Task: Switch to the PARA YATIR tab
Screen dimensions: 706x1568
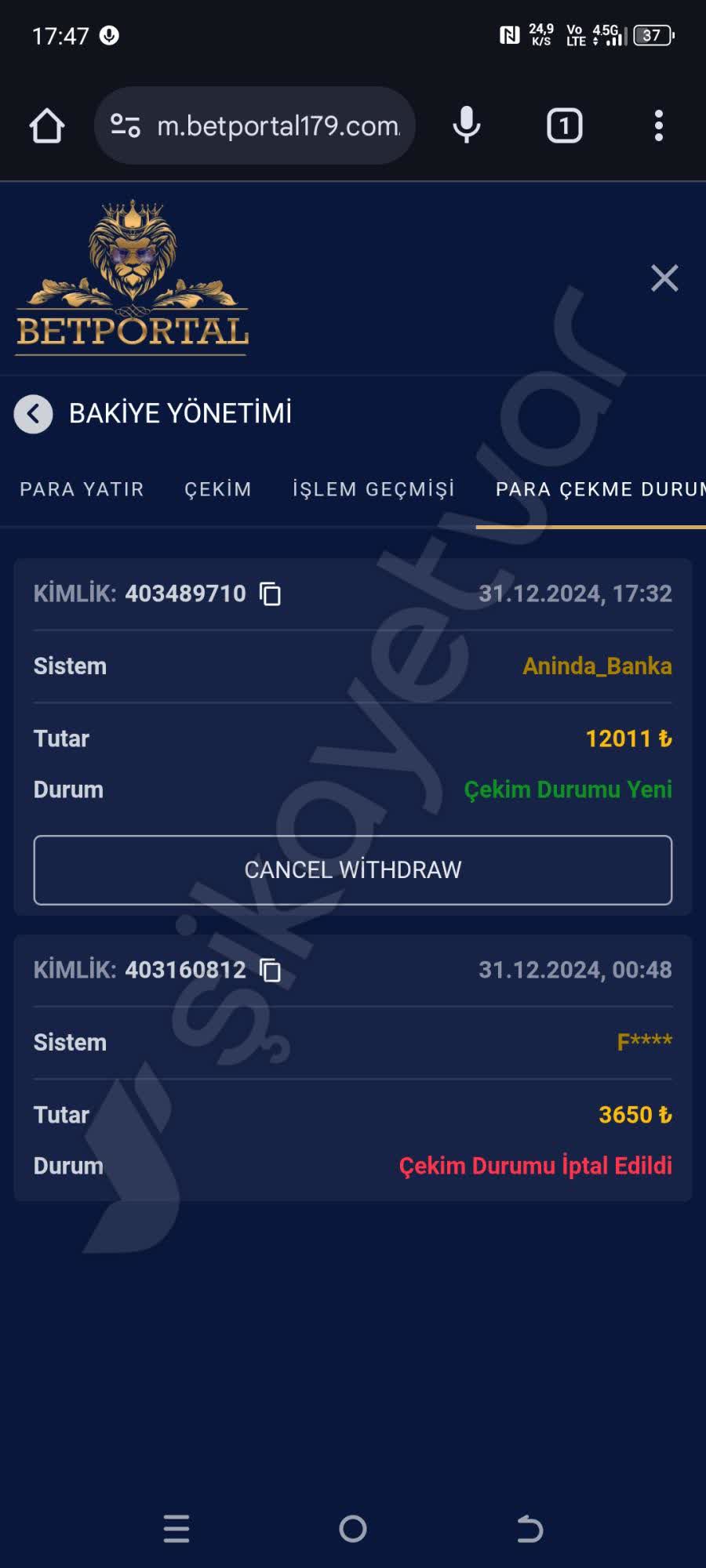Action: coord(81,488)
